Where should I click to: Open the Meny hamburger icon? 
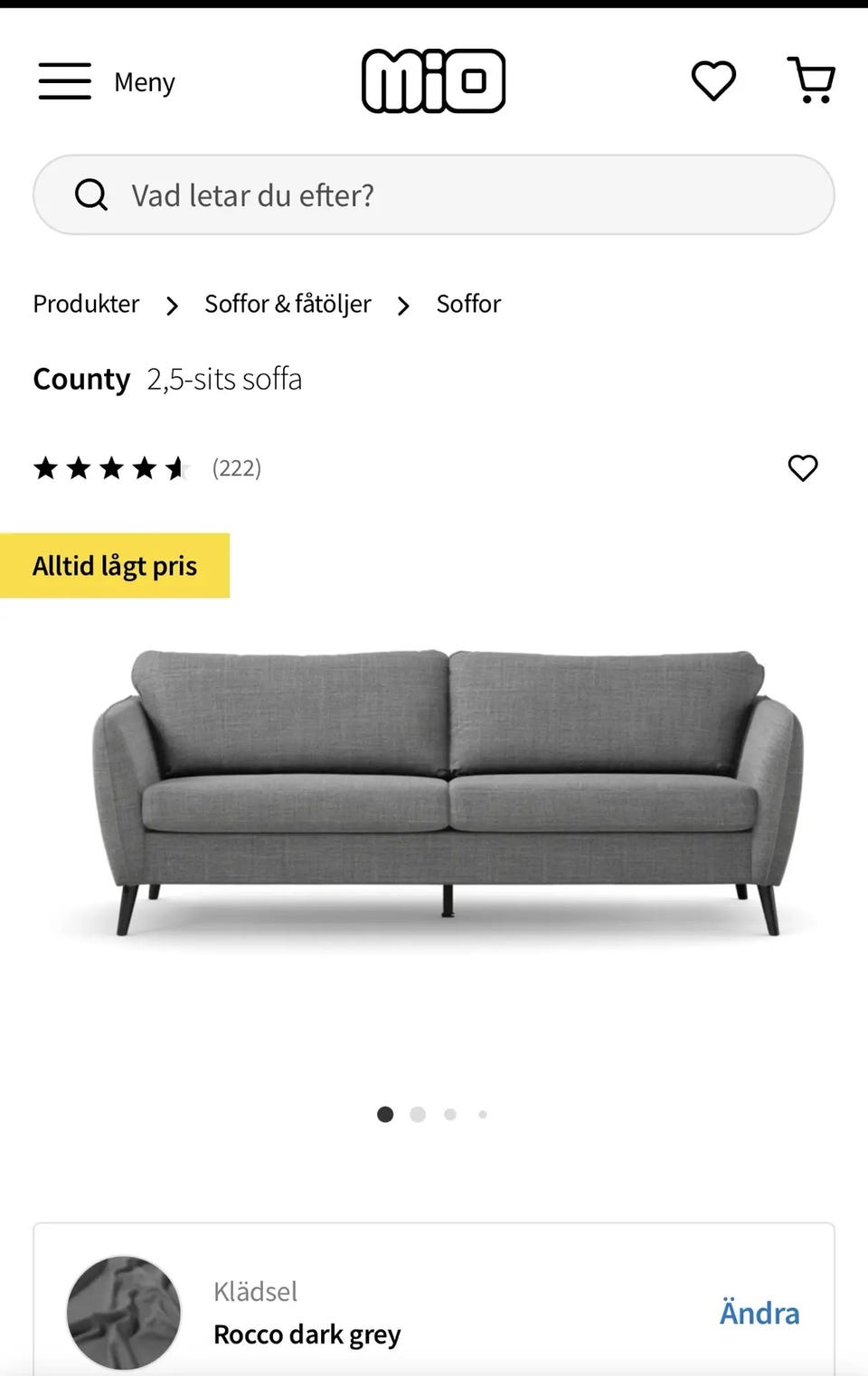[x=63, y=80]
